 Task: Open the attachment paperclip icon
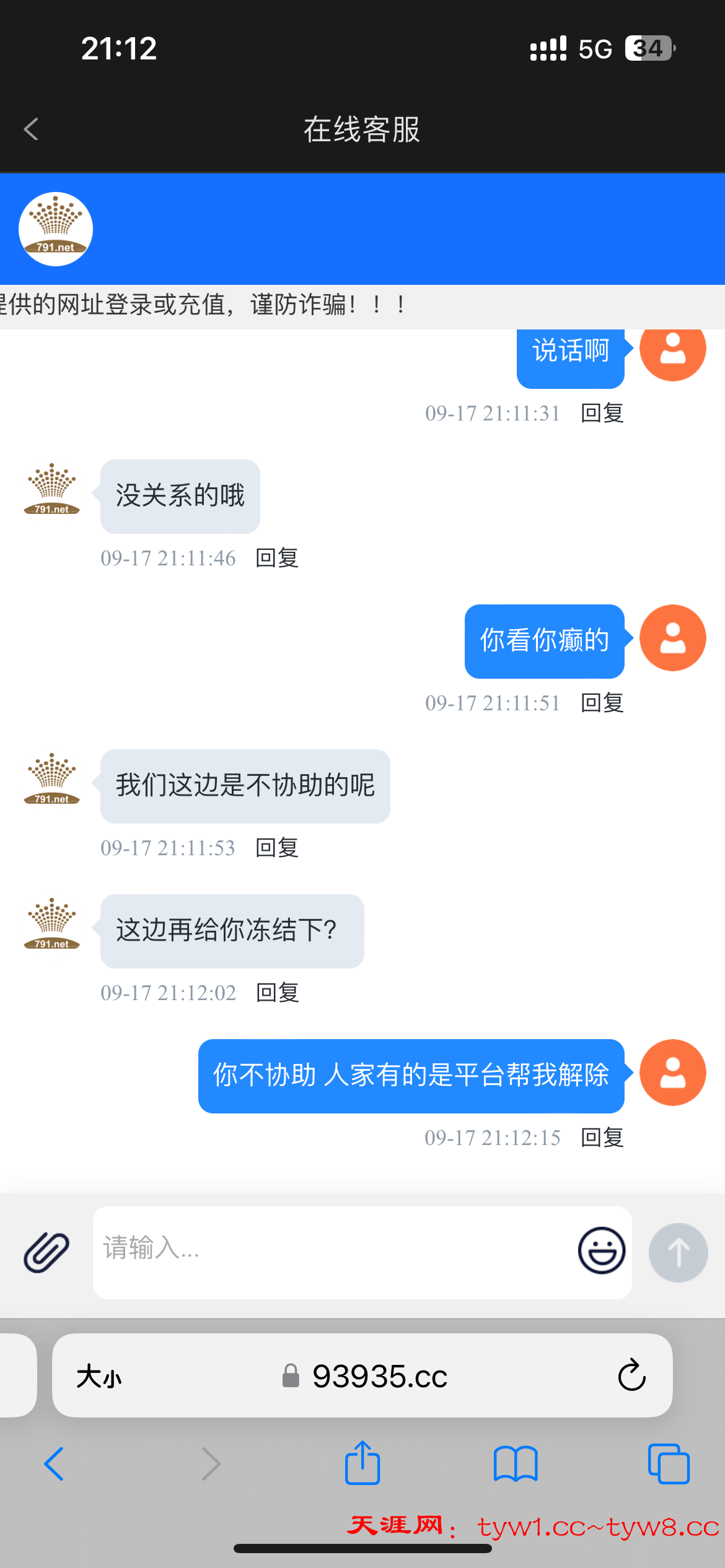pos(46,1252)
